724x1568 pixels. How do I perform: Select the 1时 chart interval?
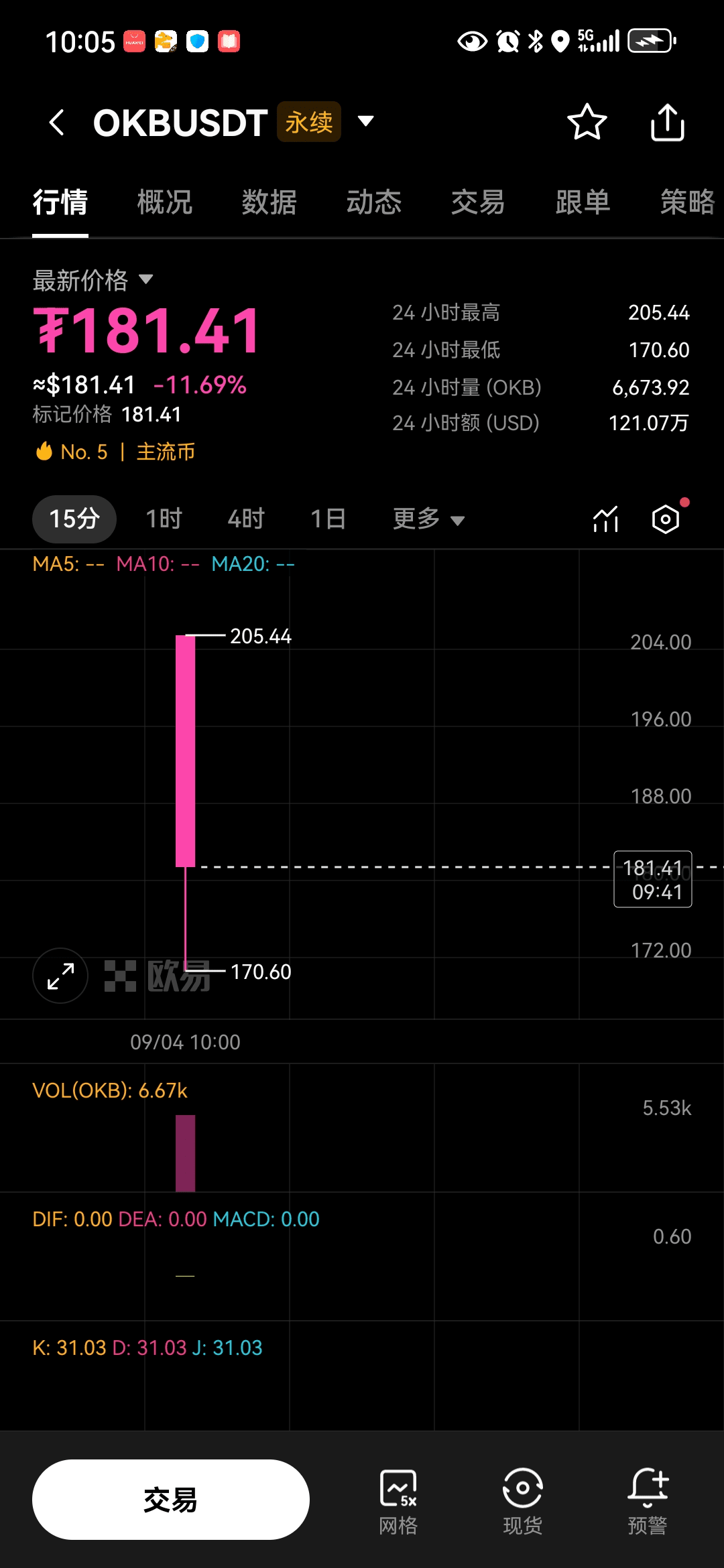[164, 519]
